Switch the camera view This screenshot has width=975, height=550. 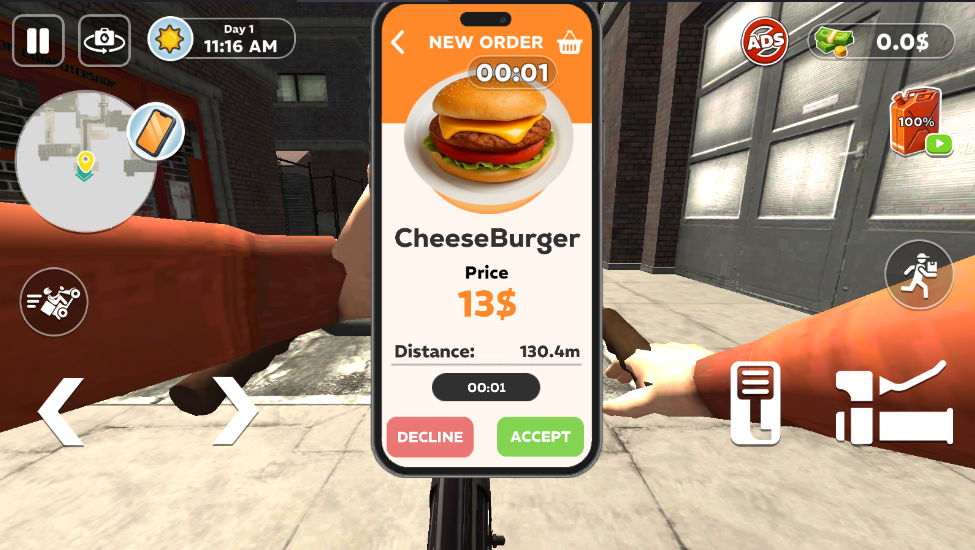click(104, 41)
